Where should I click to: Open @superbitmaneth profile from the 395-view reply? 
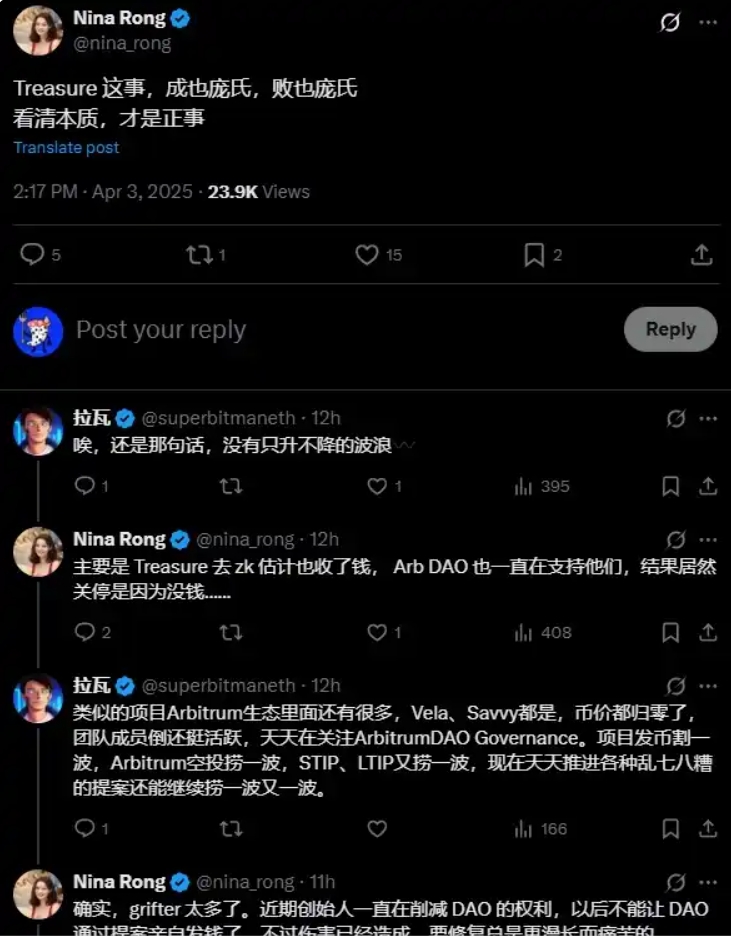pyautogui.click(x=219, y=418)
